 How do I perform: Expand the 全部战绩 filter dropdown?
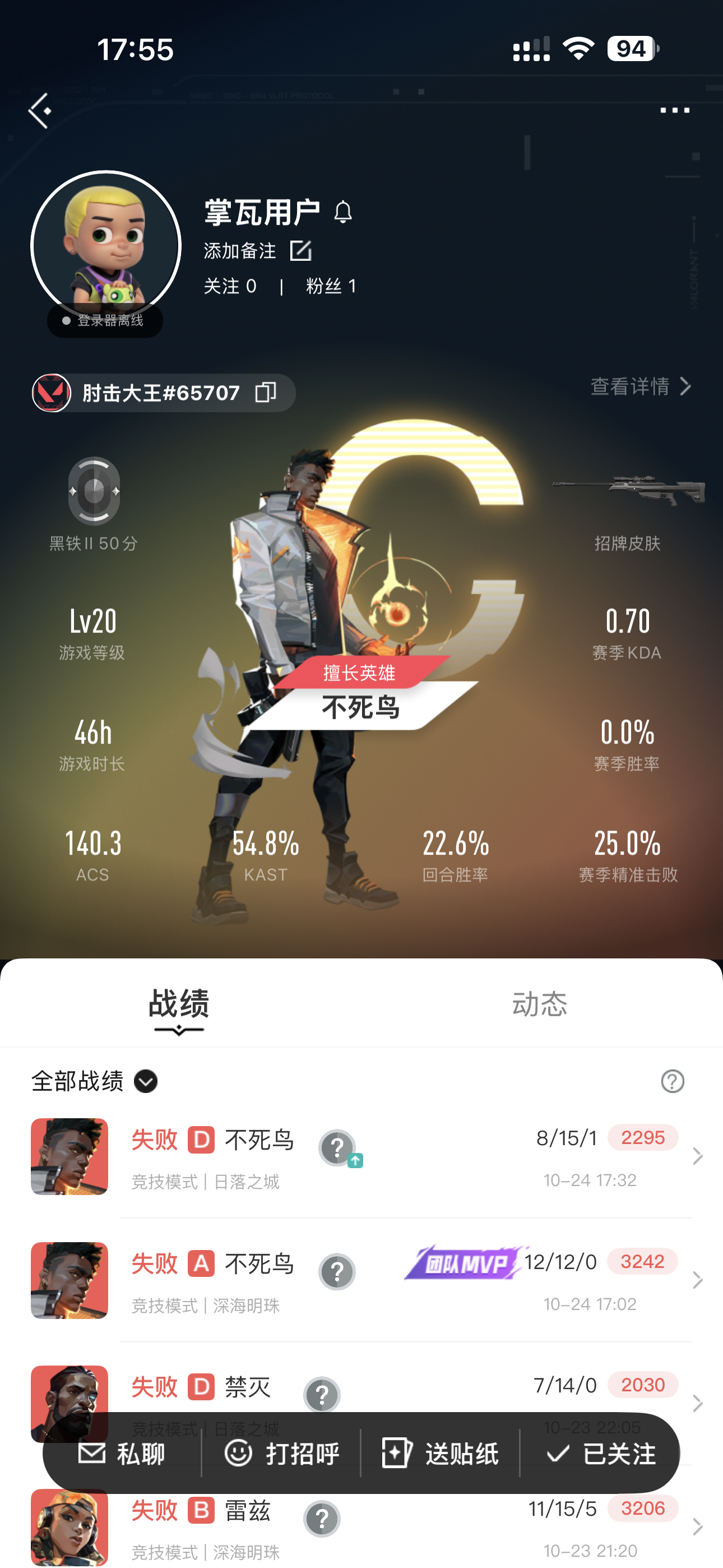[146, 1081]
